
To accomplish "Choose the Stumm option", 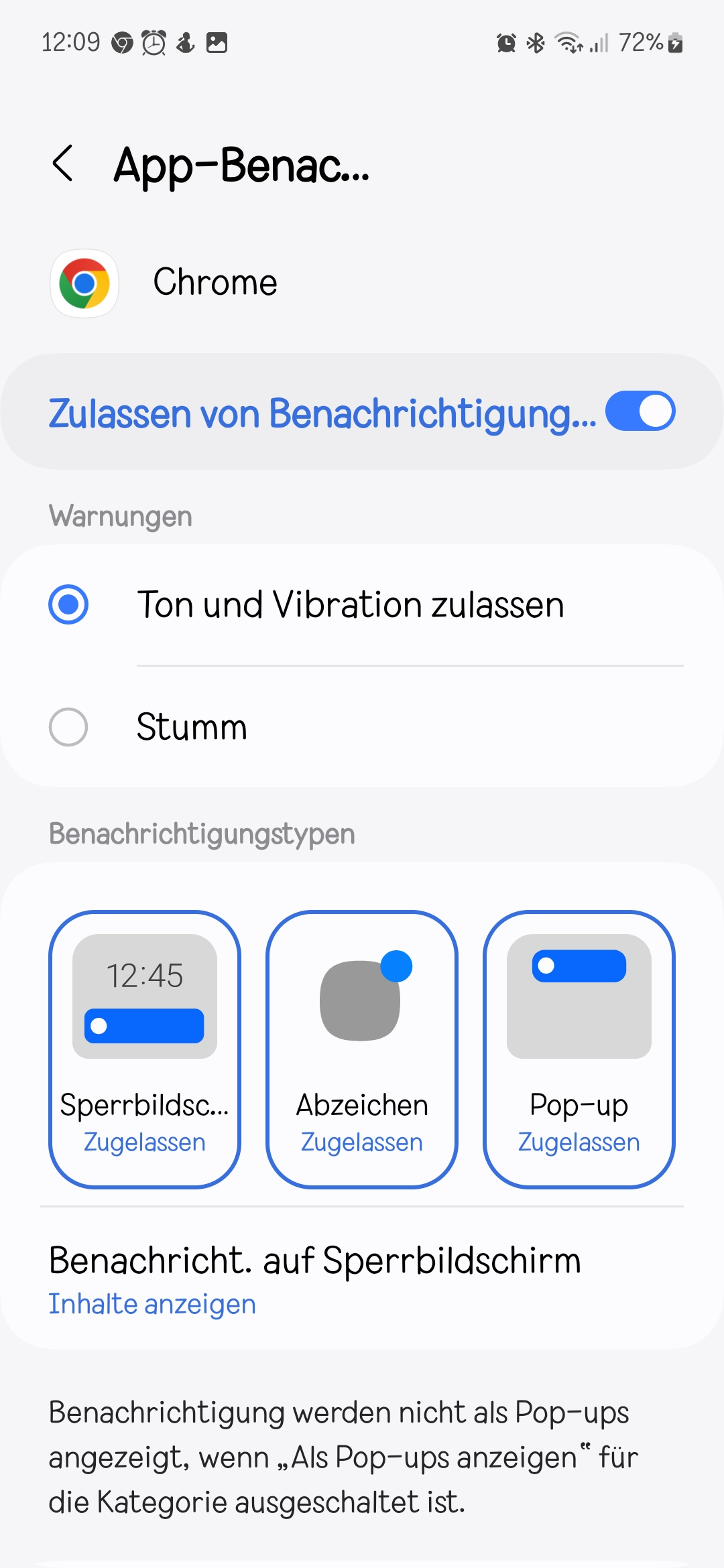I will (x=68, y=727).
